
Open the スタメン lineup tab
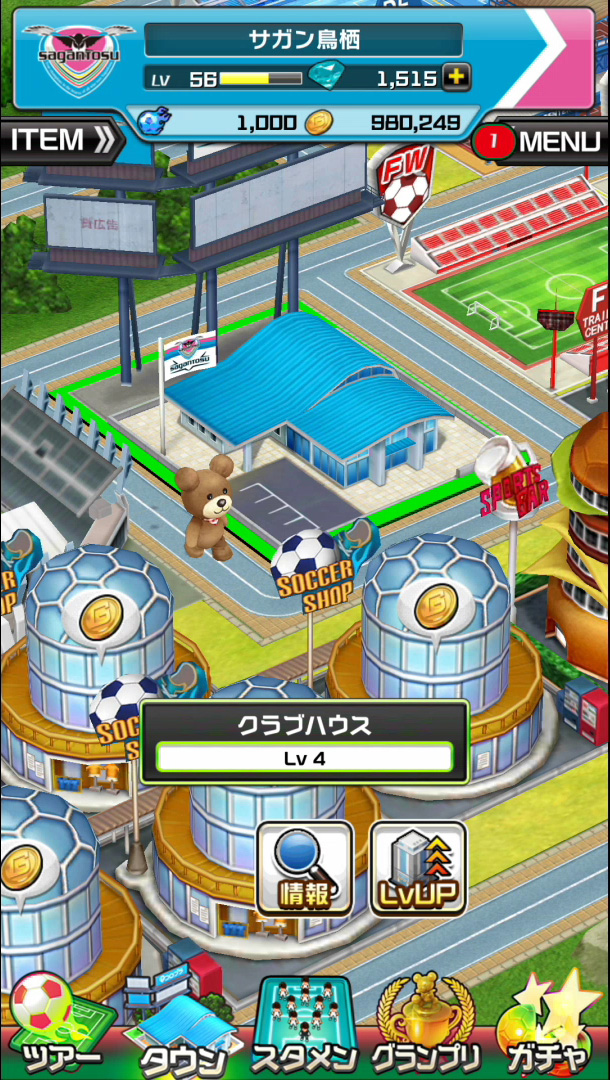pyautogui.click(x=304, y=1030)
